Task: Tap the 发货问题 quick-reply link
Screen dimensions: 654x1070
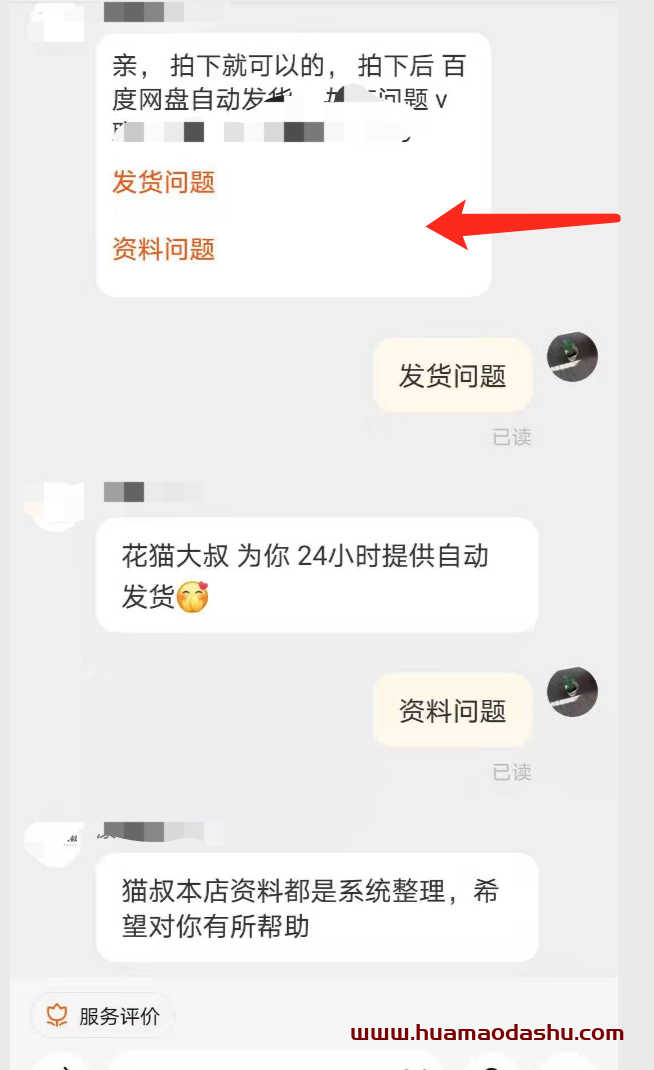Action: point(164,183)
